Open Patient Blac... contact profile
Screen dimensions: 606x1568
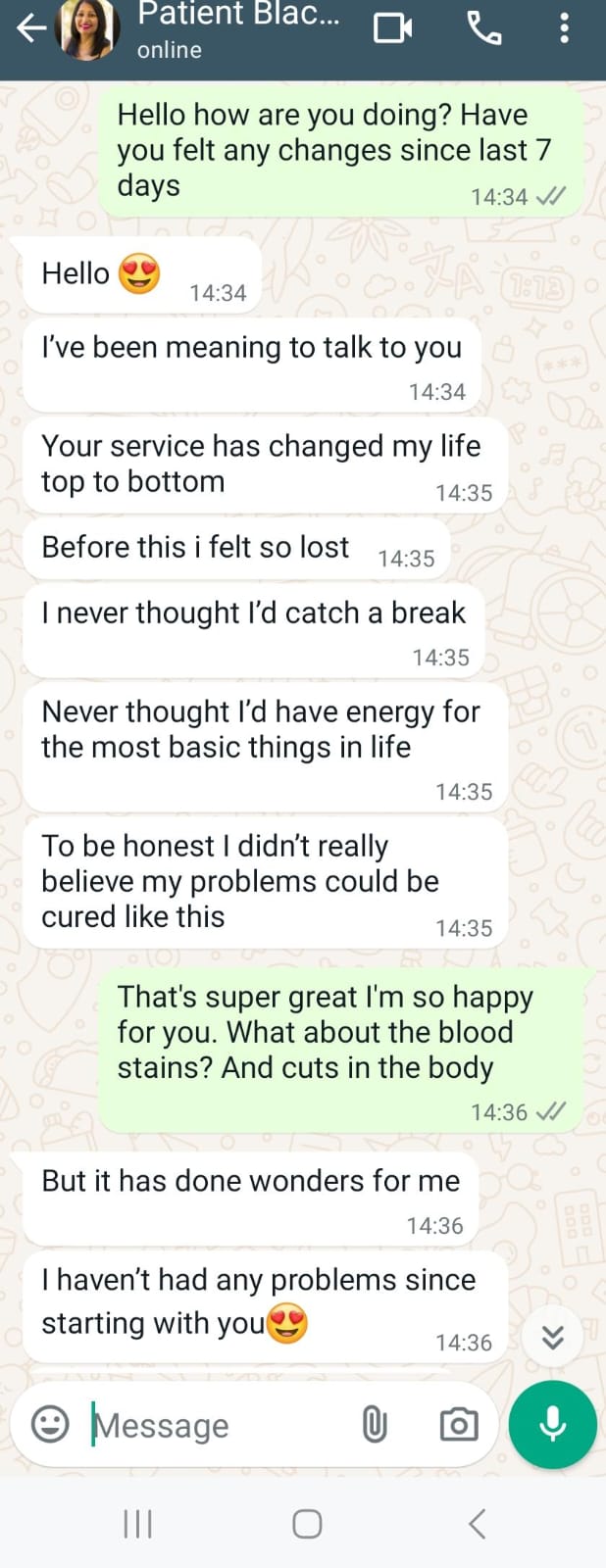[237, 28]
